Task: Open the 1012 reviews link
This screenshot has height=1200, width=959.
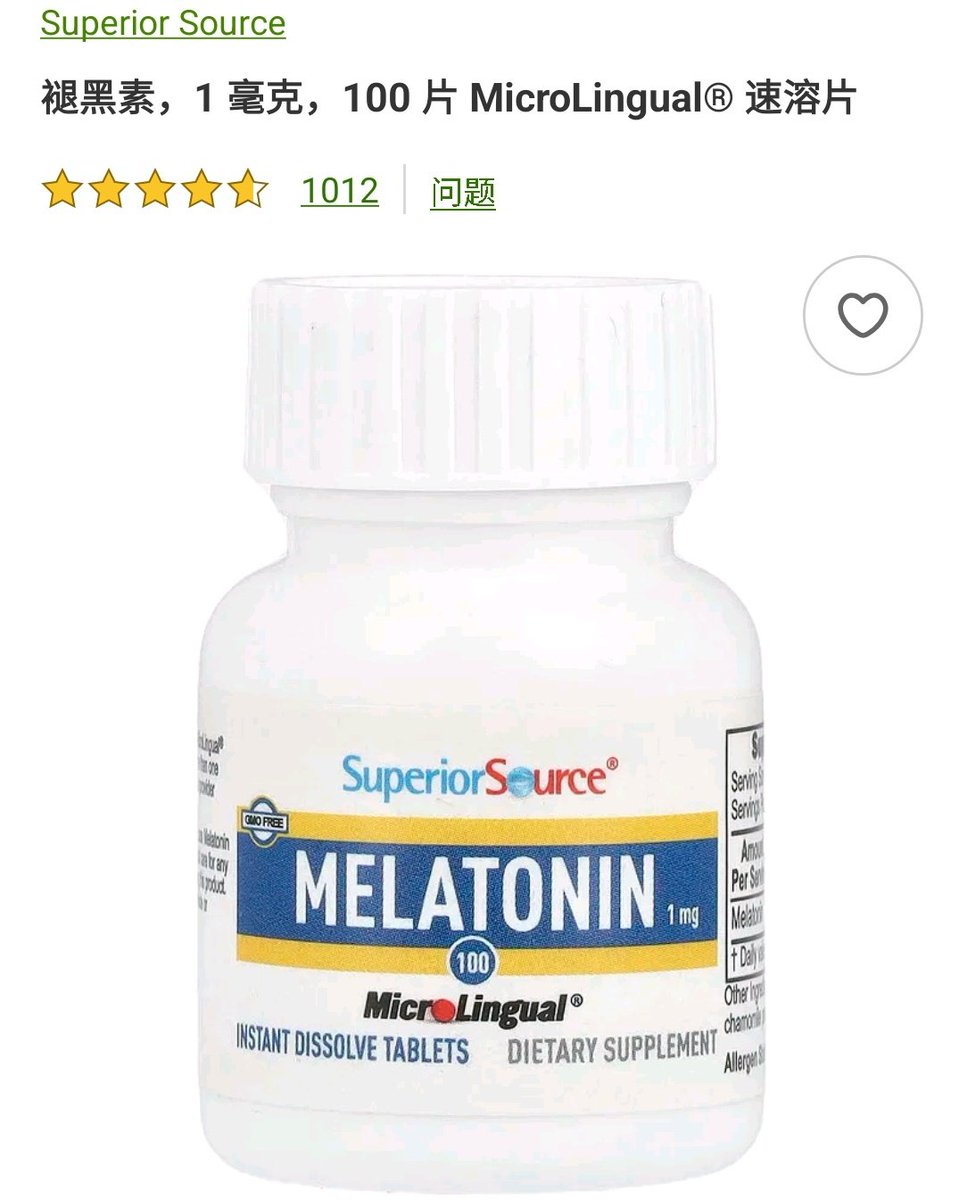Action: tap(339, 190)
